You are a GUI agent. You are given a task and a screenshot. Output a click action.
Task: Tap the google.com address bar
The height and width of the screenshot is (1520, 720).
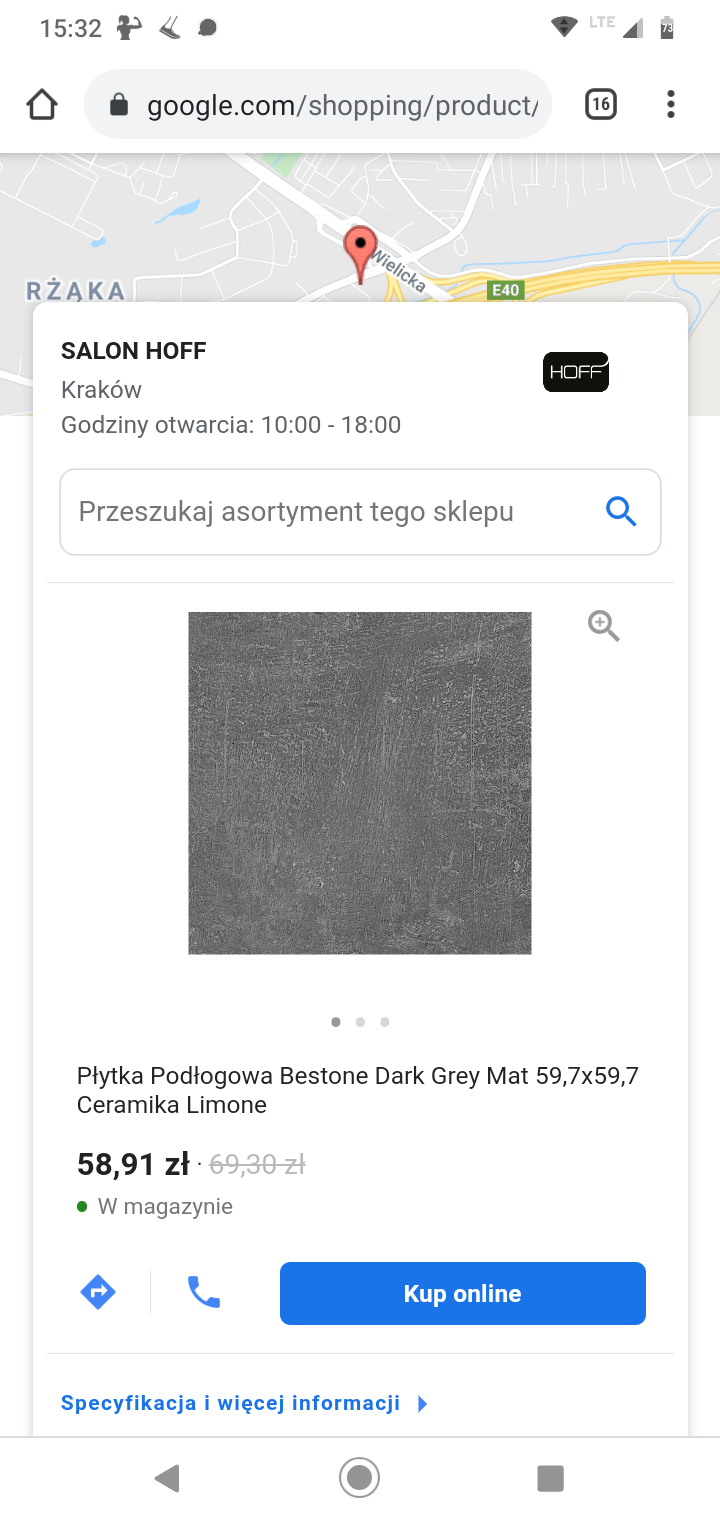(330, 105)
